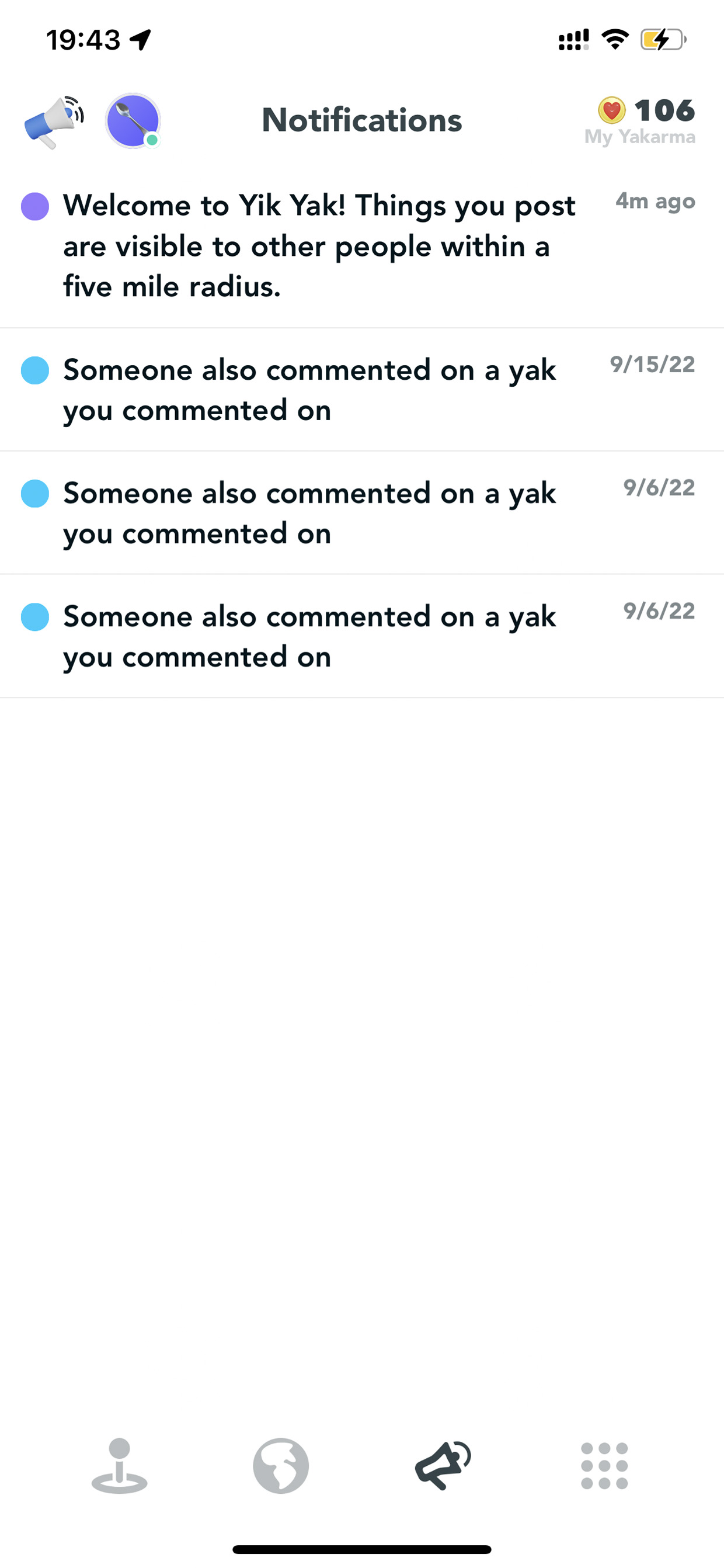Image resolution: width=724 pixels, height=1568 pixels.
Task: Open the spoon profile avatar
Action: coord(133,120)
